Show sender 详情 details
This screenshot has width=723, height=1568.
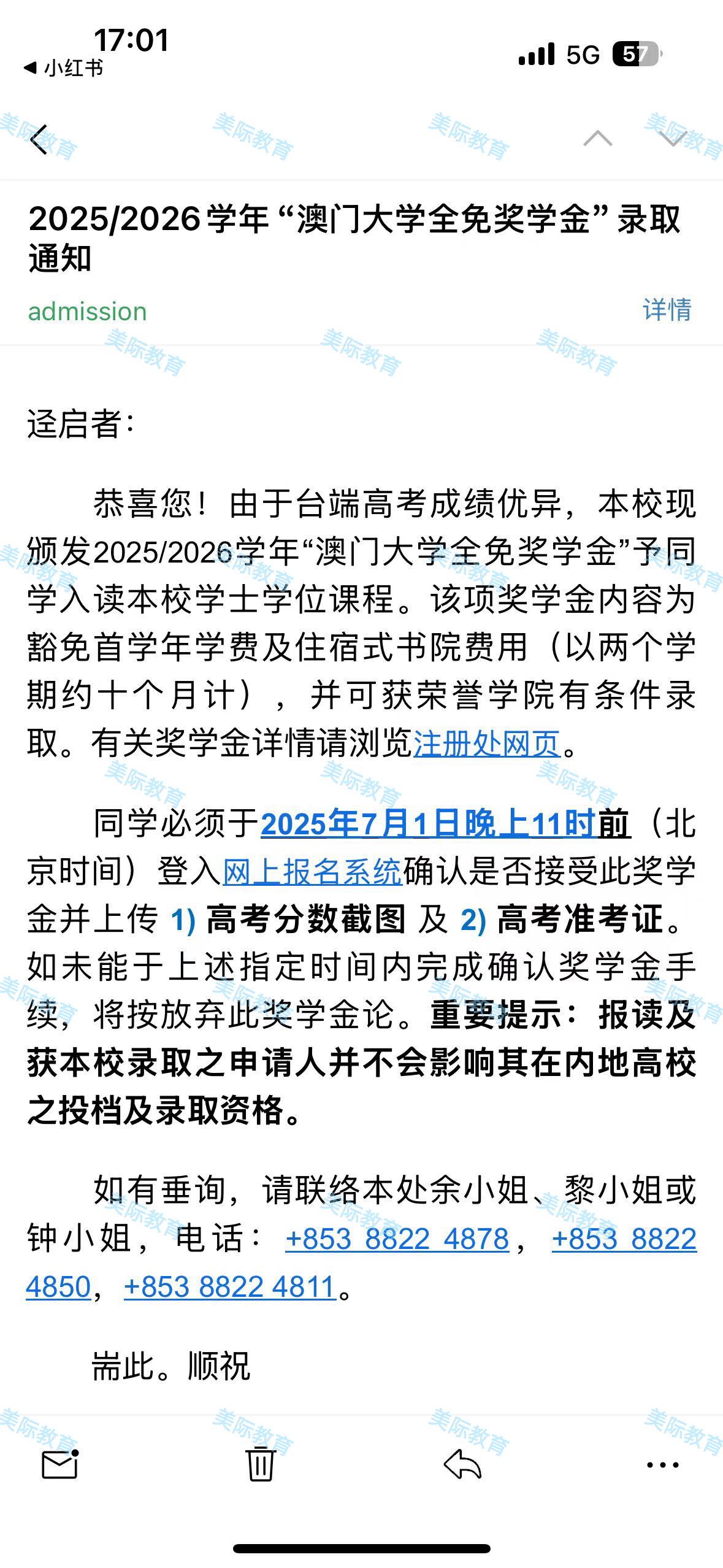click(667, 310)
